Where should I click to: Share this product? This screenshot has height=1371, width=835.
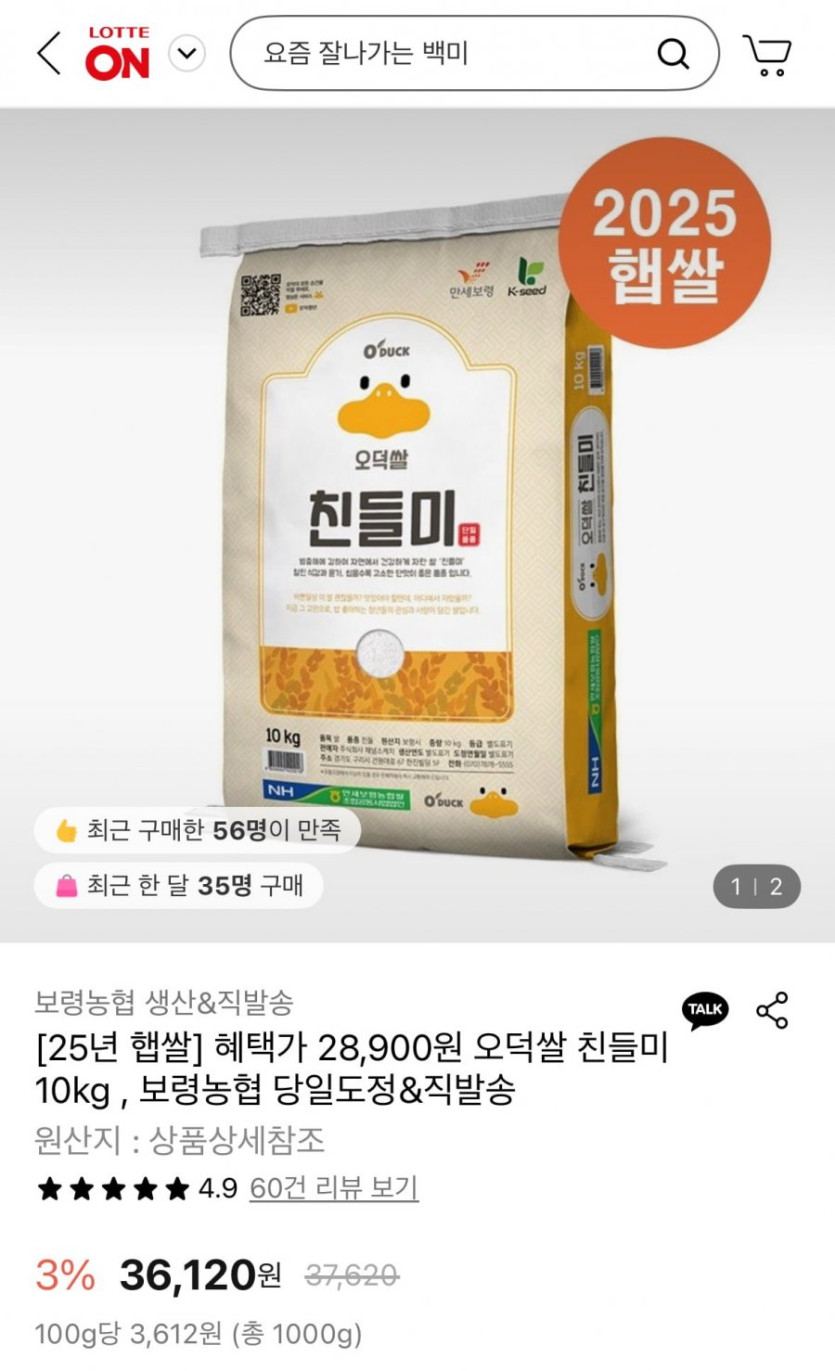point(772,1010)
